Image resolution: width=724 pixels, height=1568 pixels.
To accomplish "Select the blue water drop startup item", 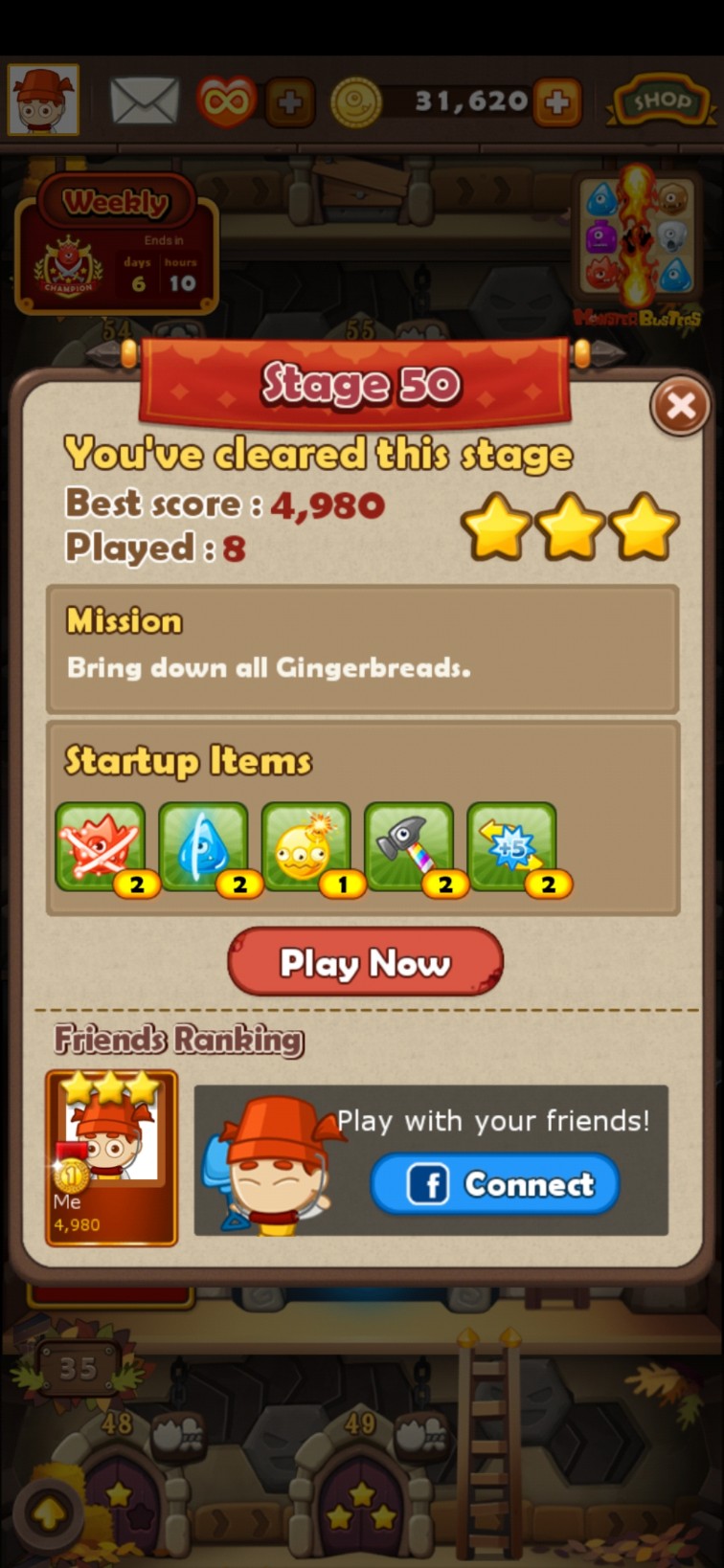I will coord(203,847).
